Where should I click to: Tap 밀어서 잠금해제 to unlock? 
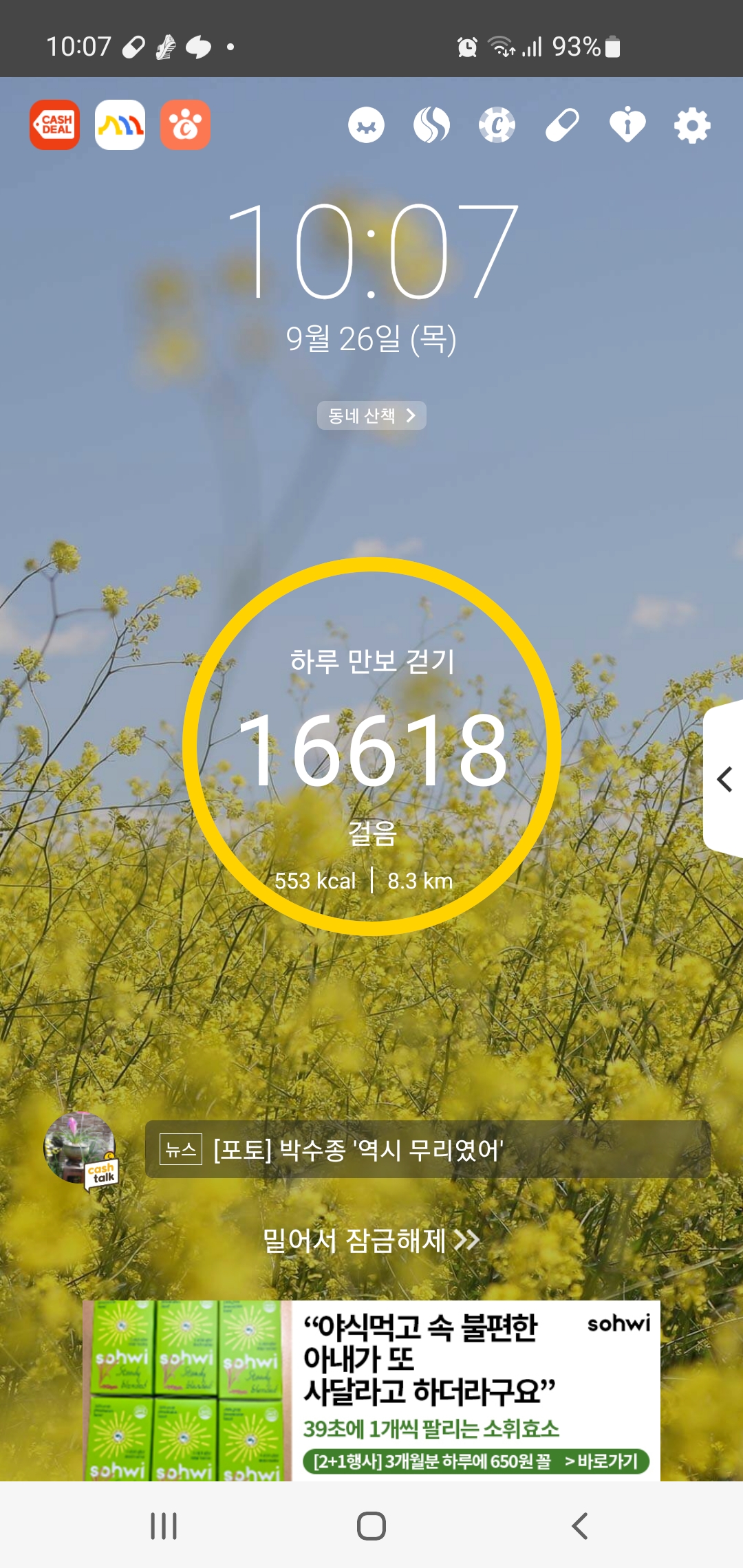pyautogui.click(x=371, y=1241)
